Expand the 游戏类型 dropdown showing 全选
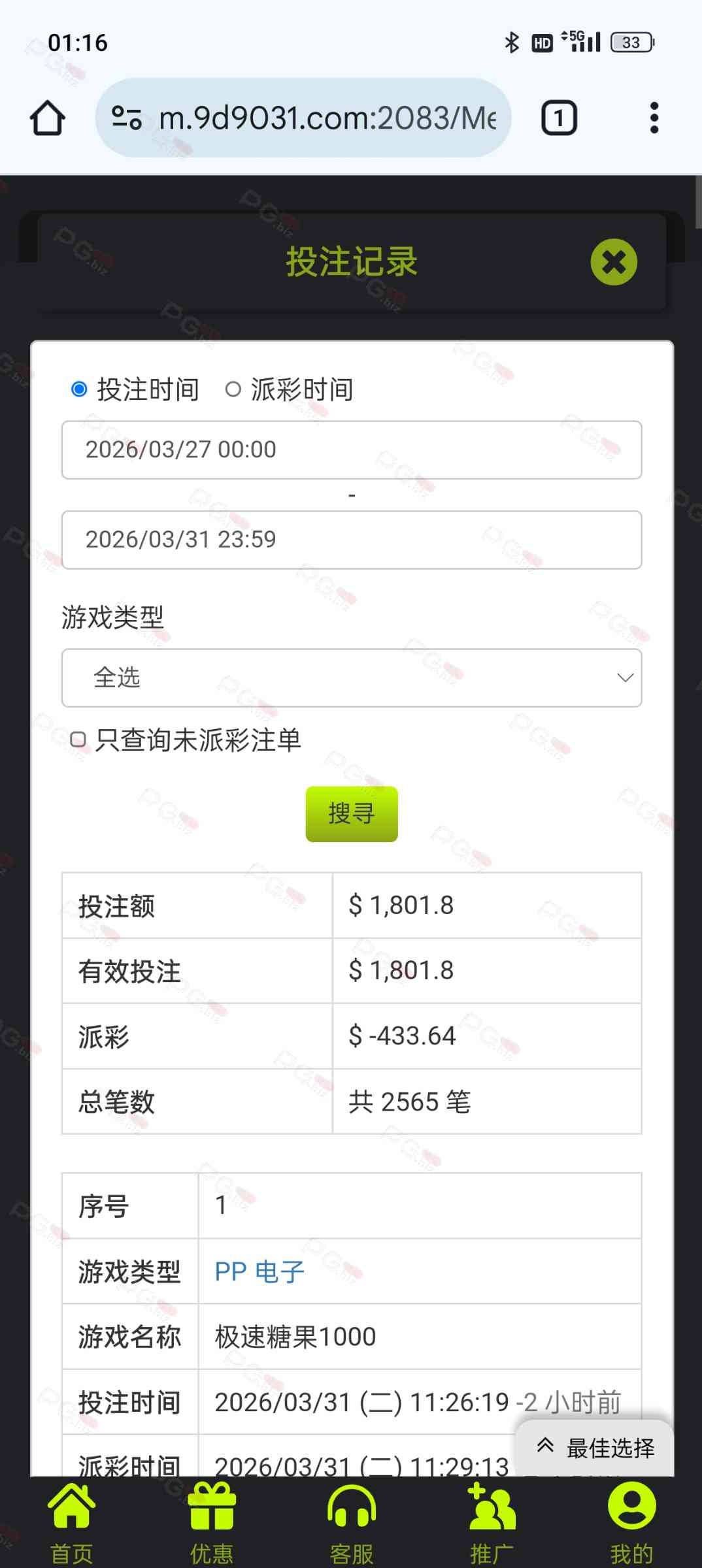 coord(351,678)
